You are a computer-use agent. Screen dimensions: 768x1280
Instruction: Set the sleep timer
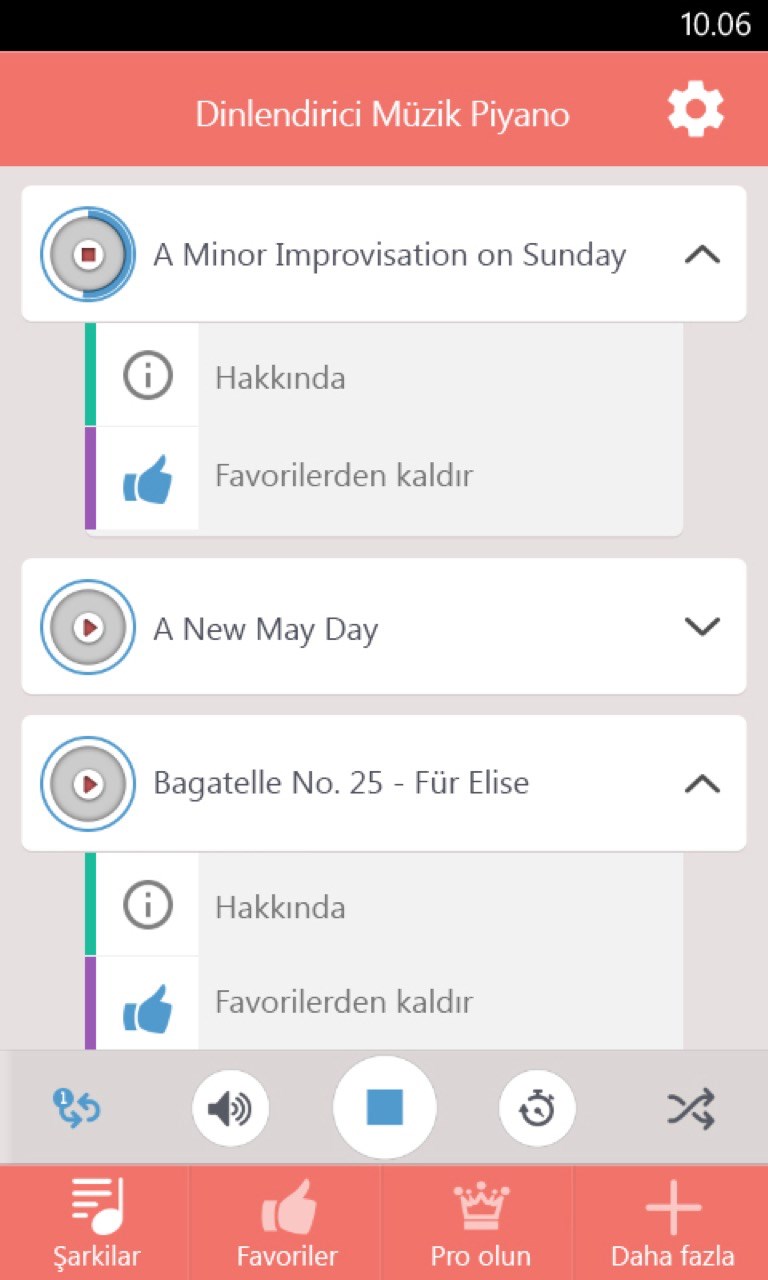point(538,1108)
